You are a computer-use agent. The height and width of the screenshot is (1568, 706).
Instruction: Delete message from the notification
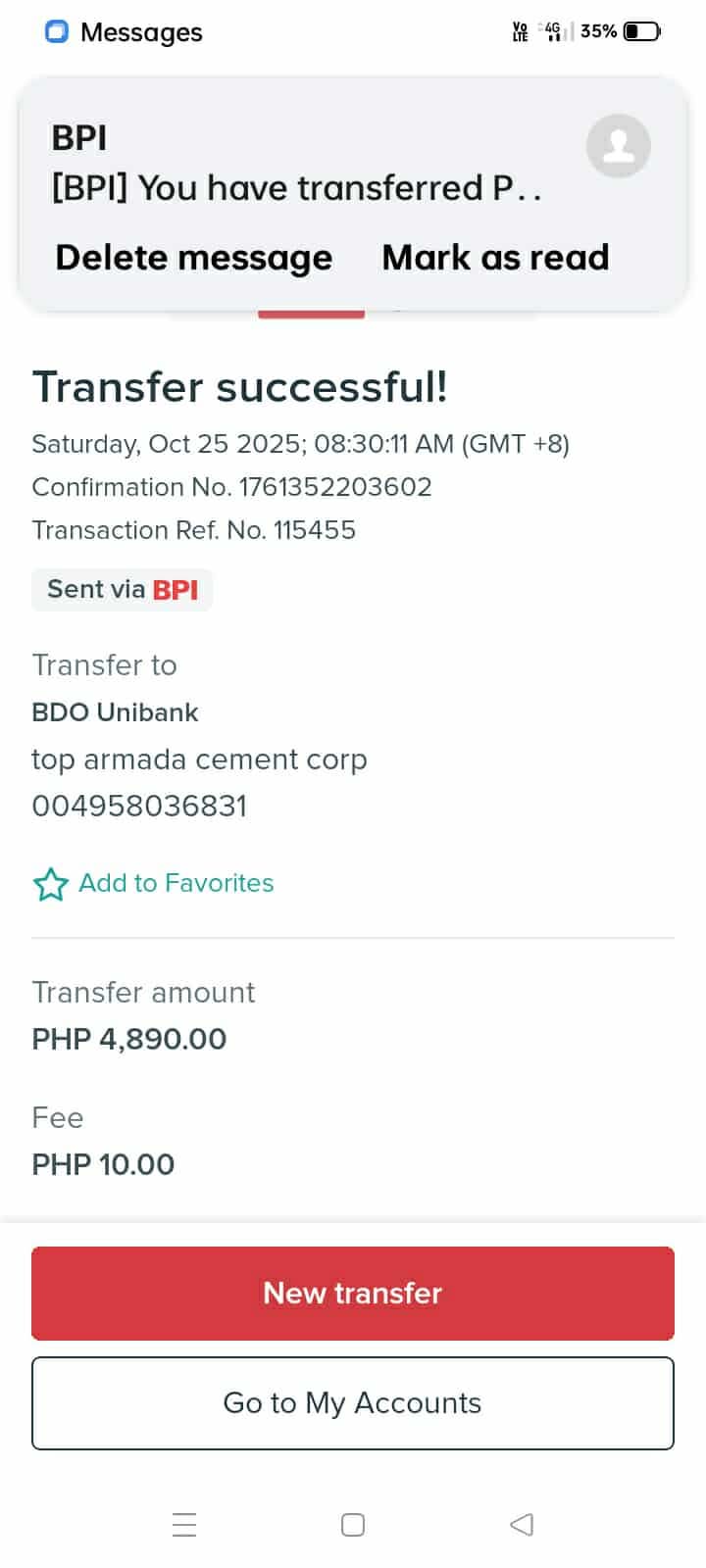193,258
